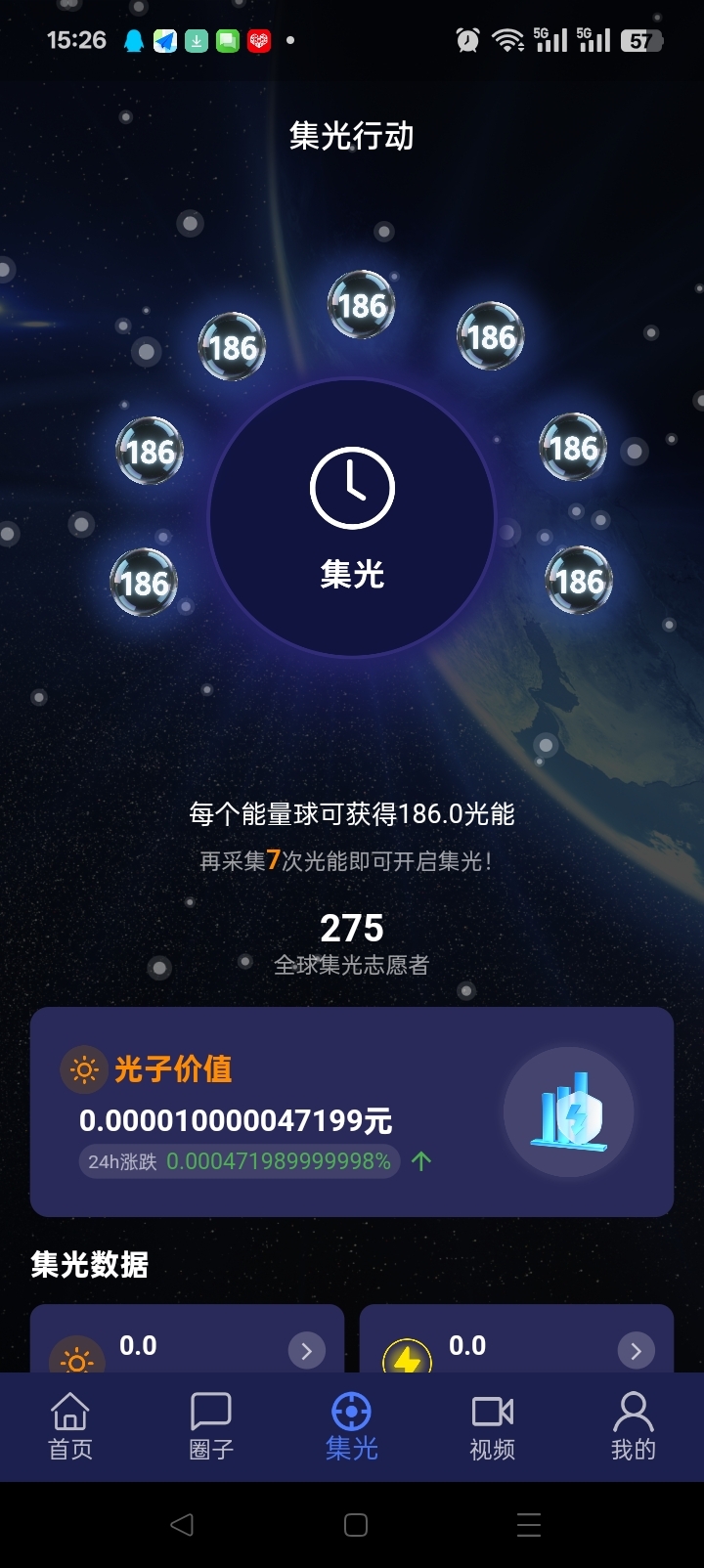This screenshot has width=704, height=1568.
Task: Open the 光子价值 panel link
Action: coord(166,1069)
